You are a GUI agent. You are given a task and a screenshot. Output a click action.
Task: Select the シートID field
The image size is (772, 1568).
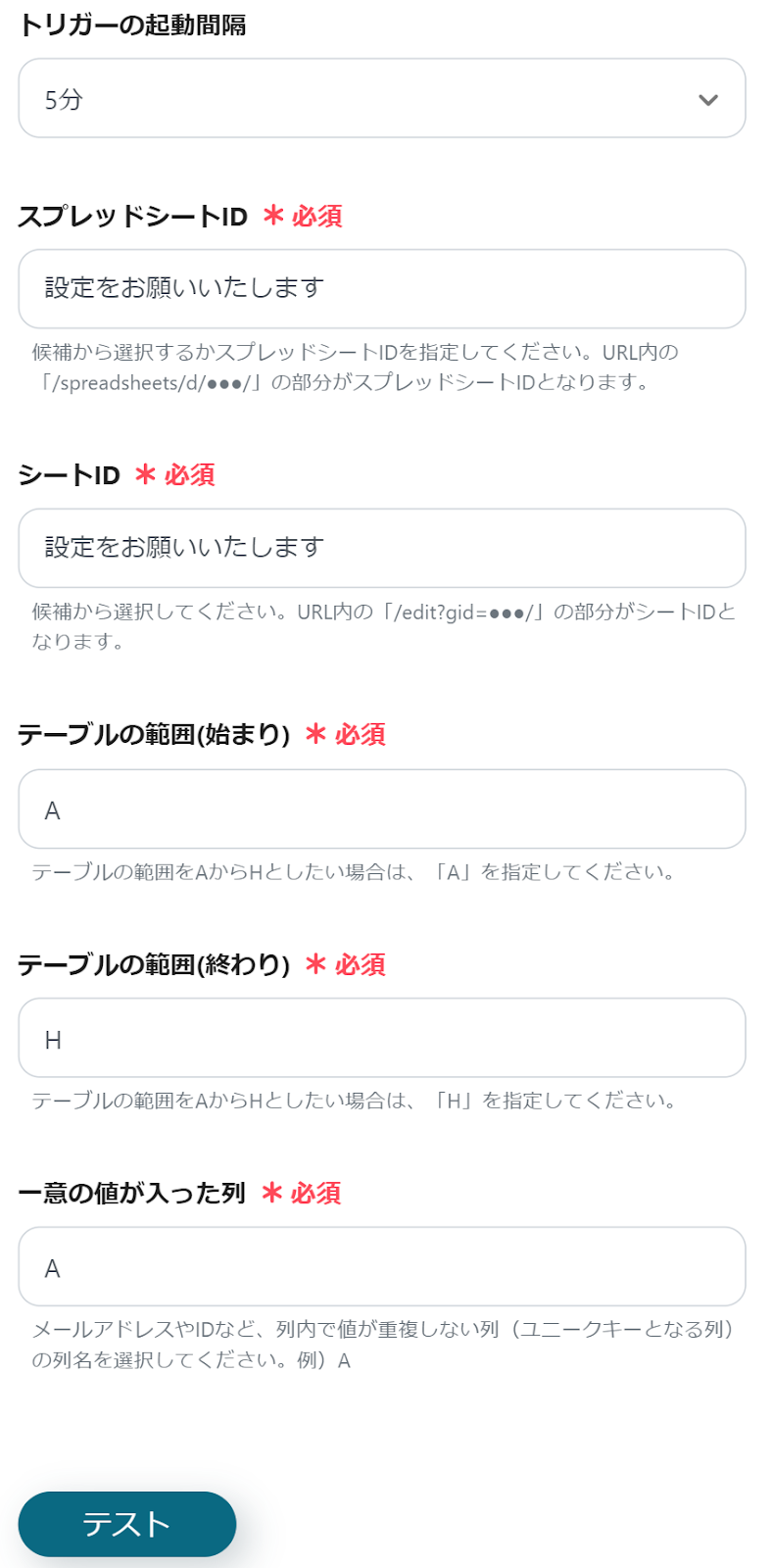pos(381,548)
